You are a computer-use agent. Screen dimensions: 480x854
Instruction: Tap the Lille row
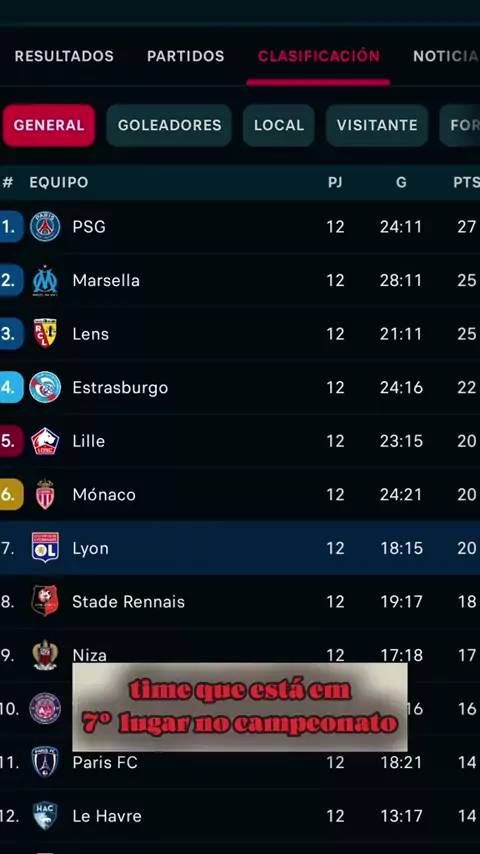coord(240,441)
